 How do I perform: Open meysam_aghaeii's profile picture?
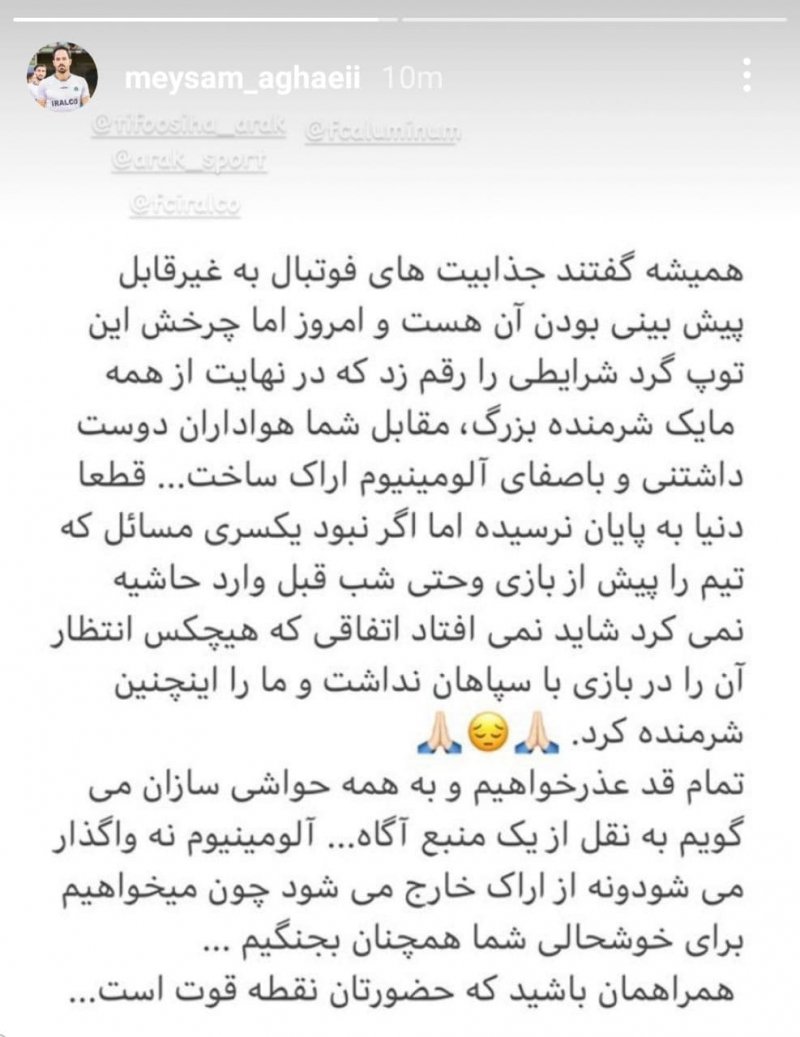[x=62, y=78]
